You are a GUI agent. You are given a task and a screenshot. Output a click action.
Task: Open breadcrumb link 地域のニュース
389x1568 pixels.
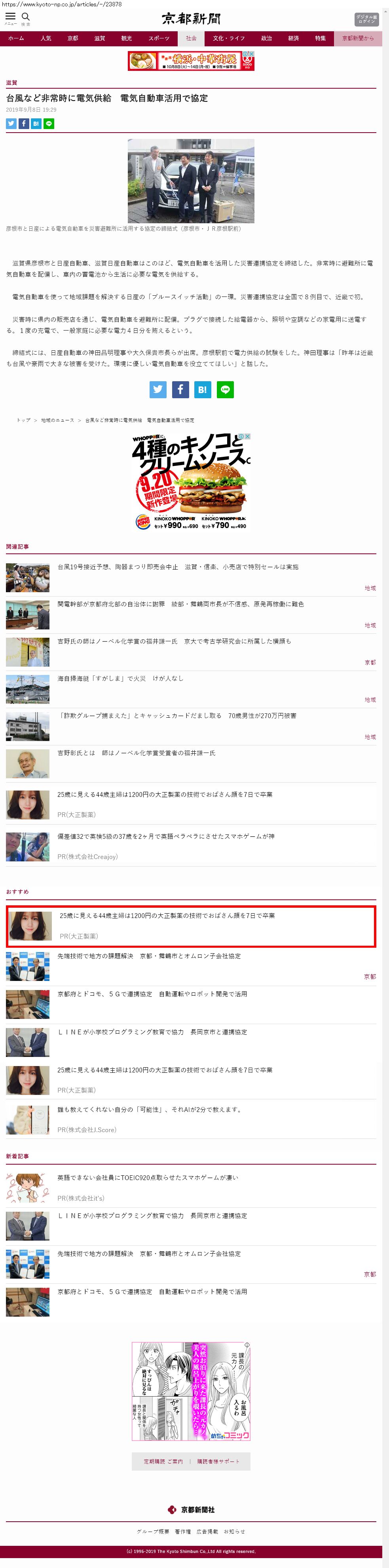57,420
